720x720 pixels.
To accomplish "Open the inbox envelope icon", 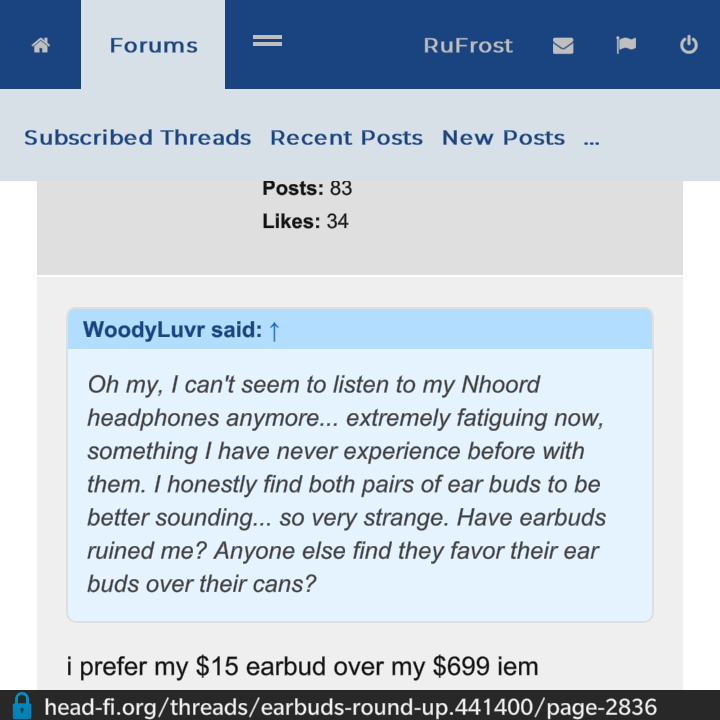I will click(x=563, y=45).
